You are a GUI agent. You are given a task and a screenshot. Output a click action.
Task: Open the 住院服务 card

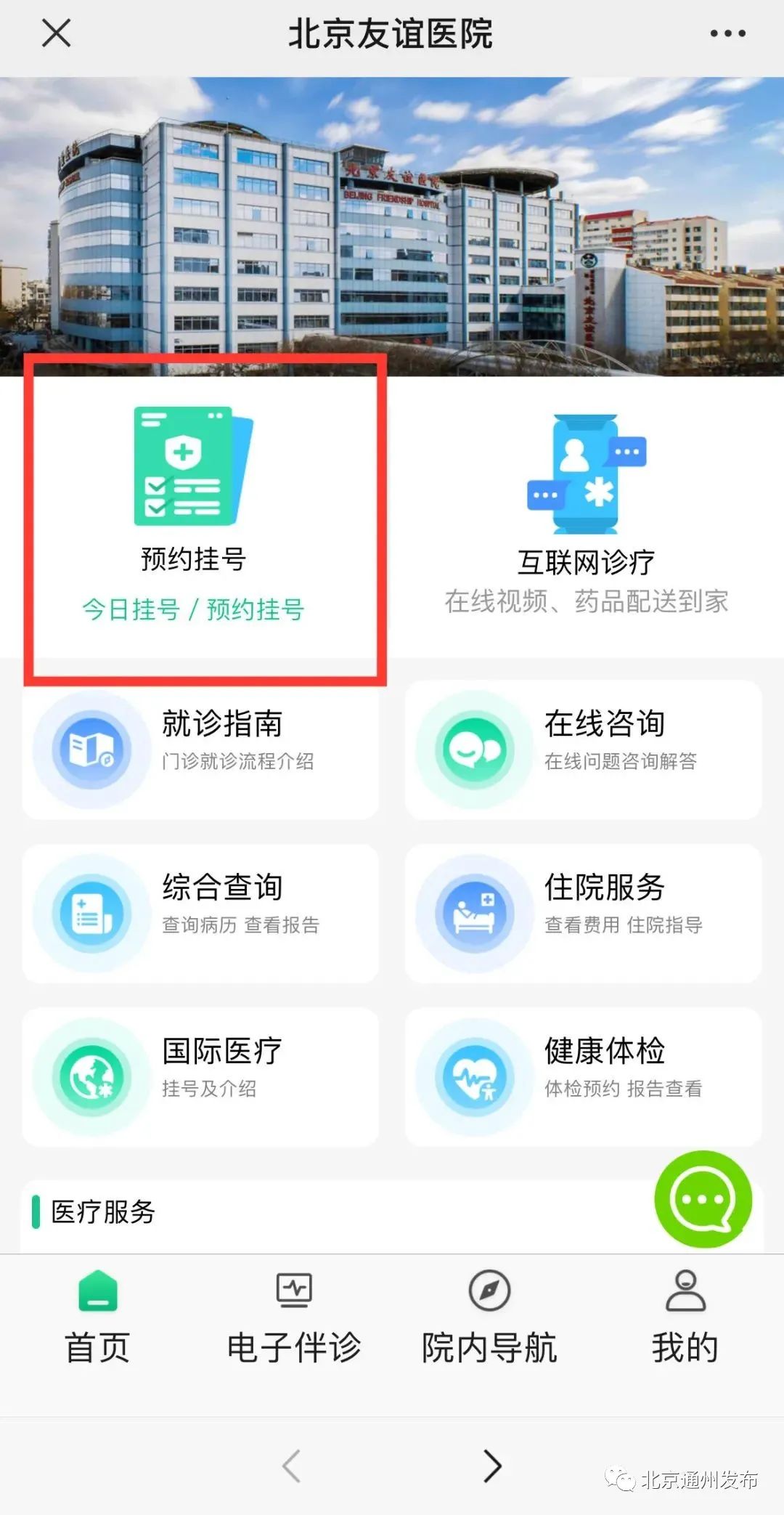(x=584, y=913)
